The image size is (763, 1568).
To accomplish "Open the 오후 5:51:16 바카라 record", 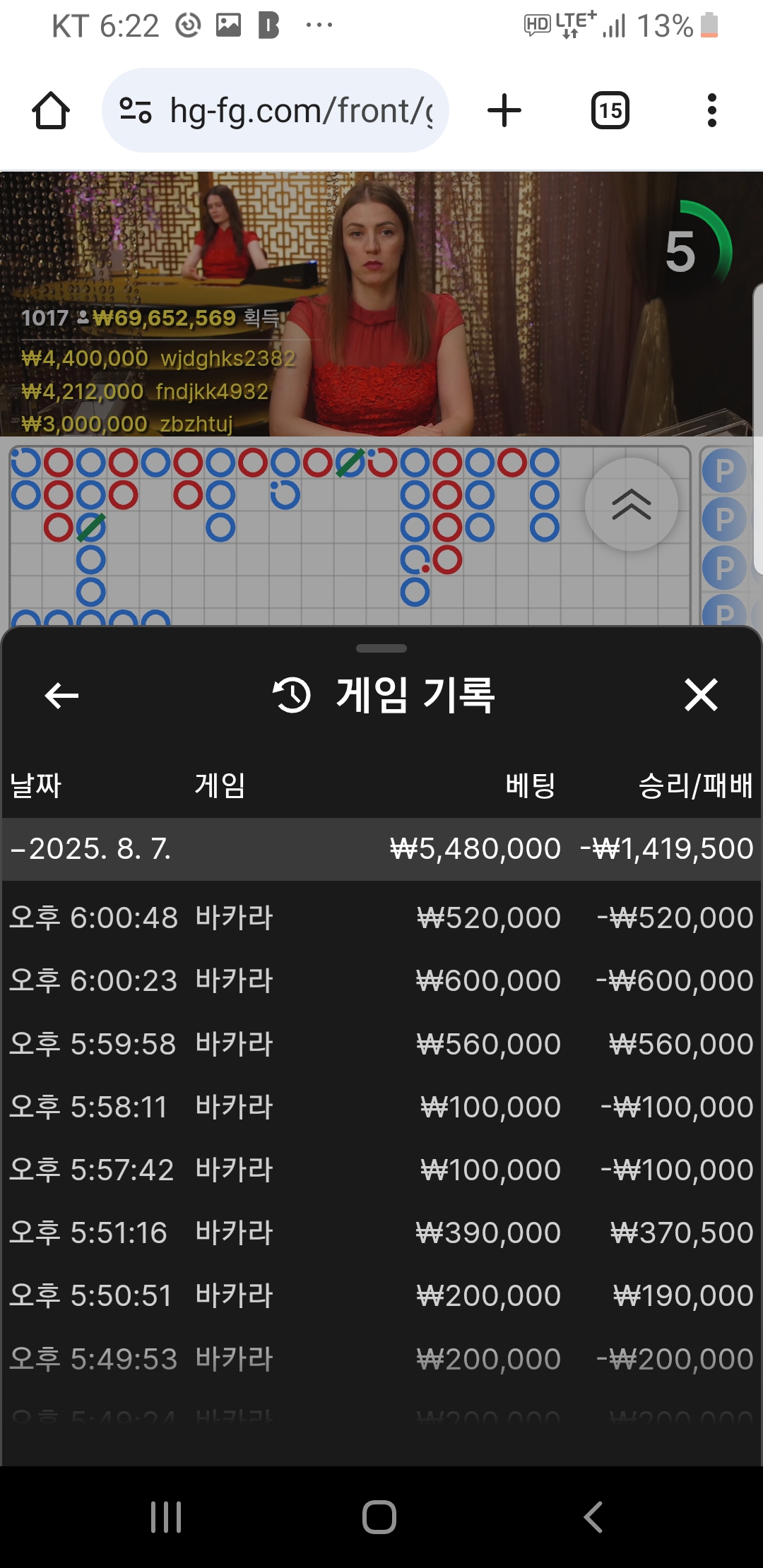I will tap(381, 1233).
